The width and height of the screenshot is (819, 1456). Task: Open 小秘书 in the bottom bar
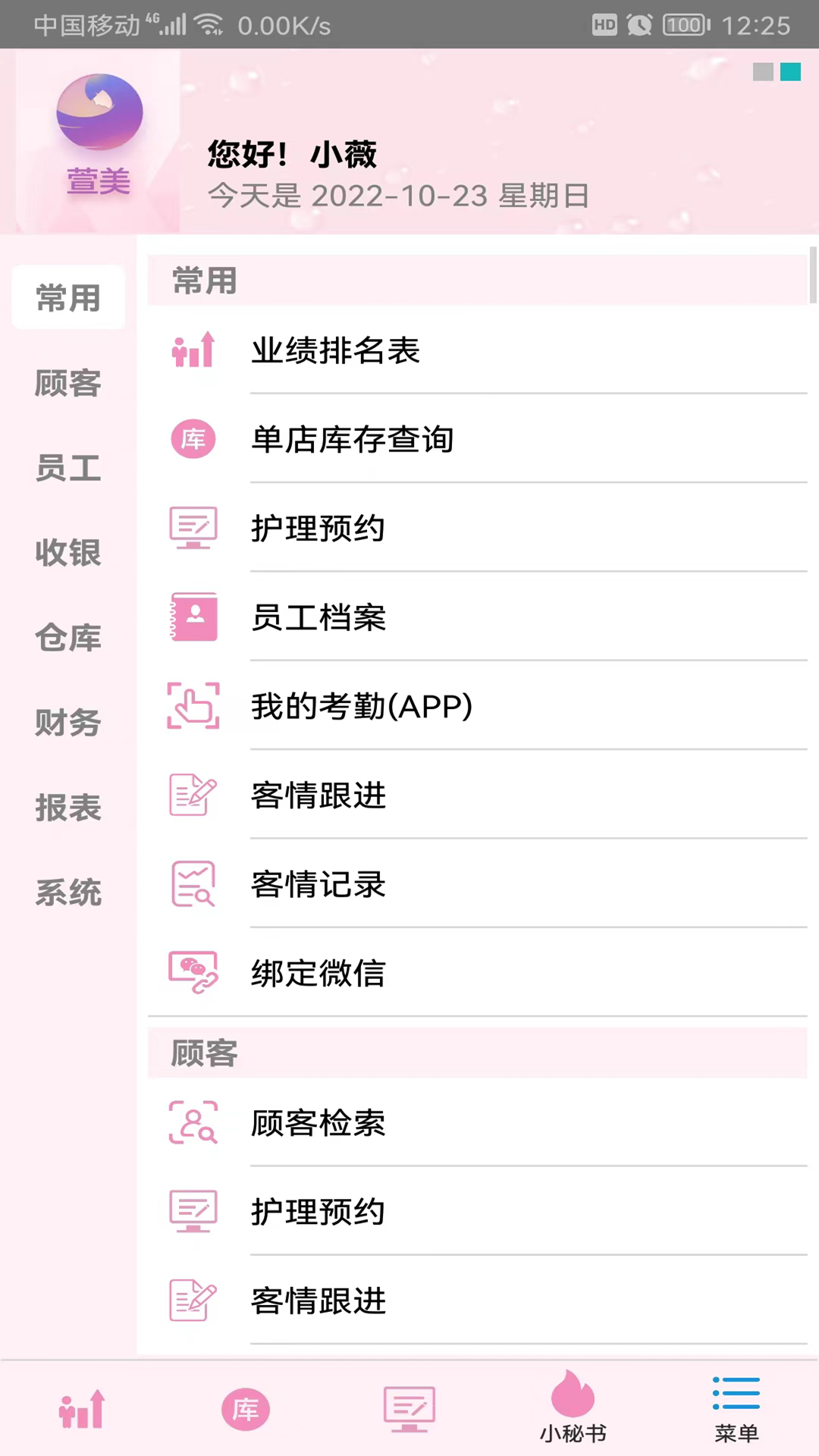[x=573, y=1407]
